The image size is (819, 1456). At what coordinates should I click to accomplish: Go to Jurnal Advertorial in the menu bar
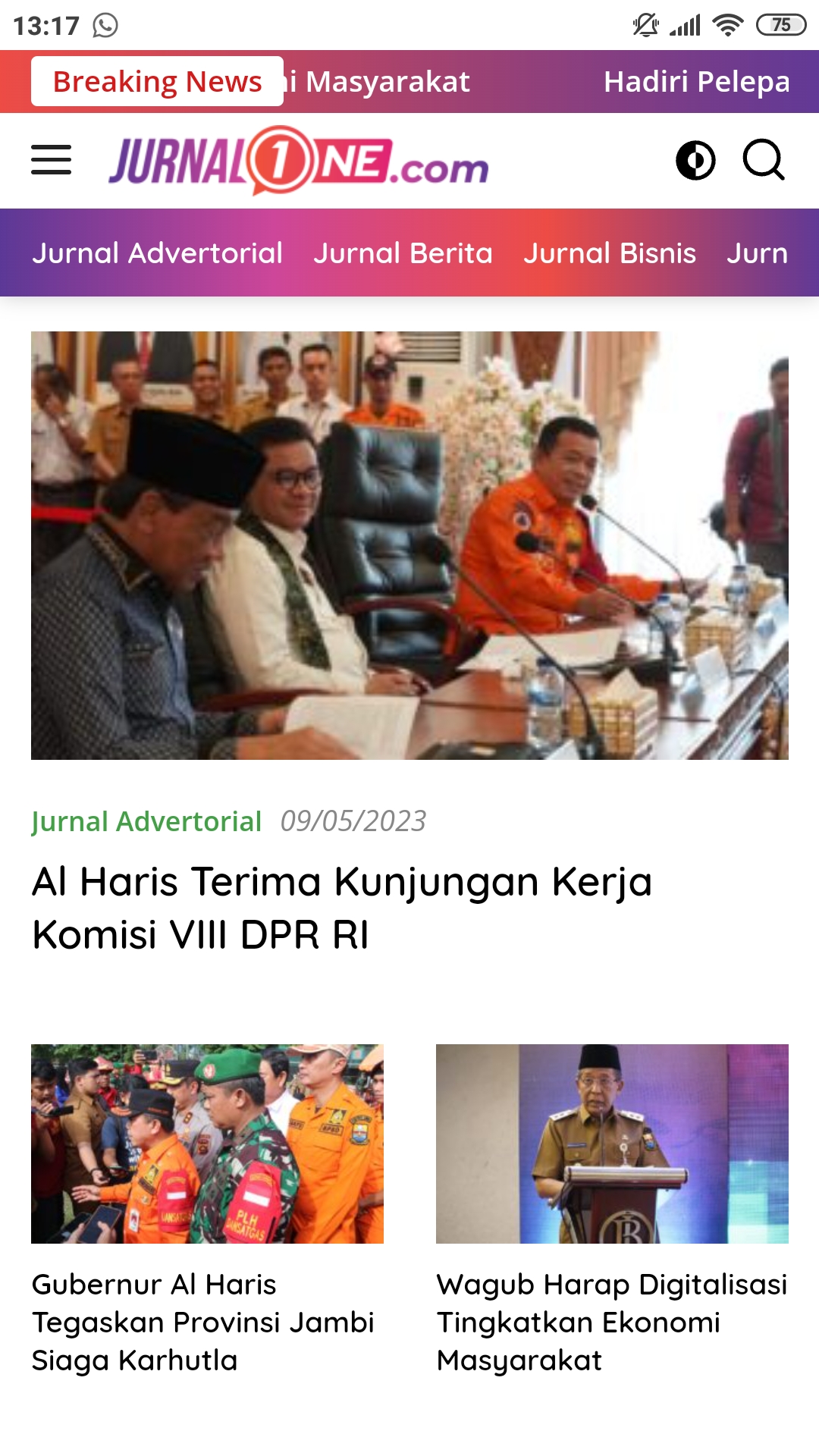coord(157,253)
